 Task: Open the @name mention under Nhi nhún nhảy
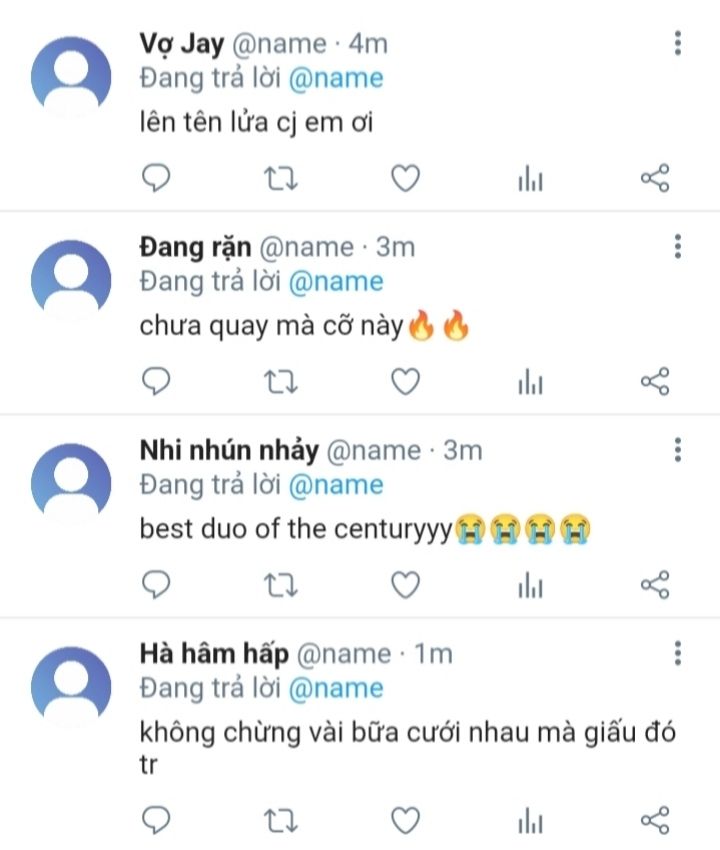click(336, 485)
